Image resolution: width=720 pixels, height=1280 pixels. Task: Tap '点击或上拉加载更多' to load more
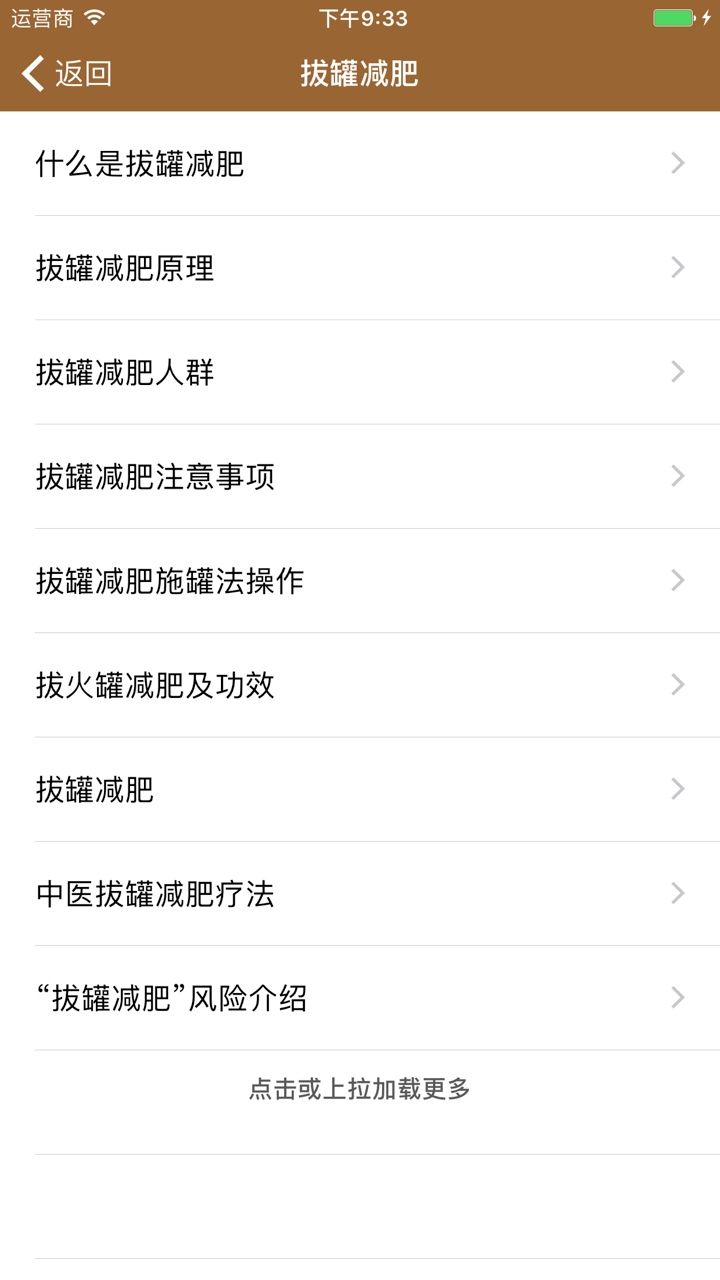tap(360, 1089)
